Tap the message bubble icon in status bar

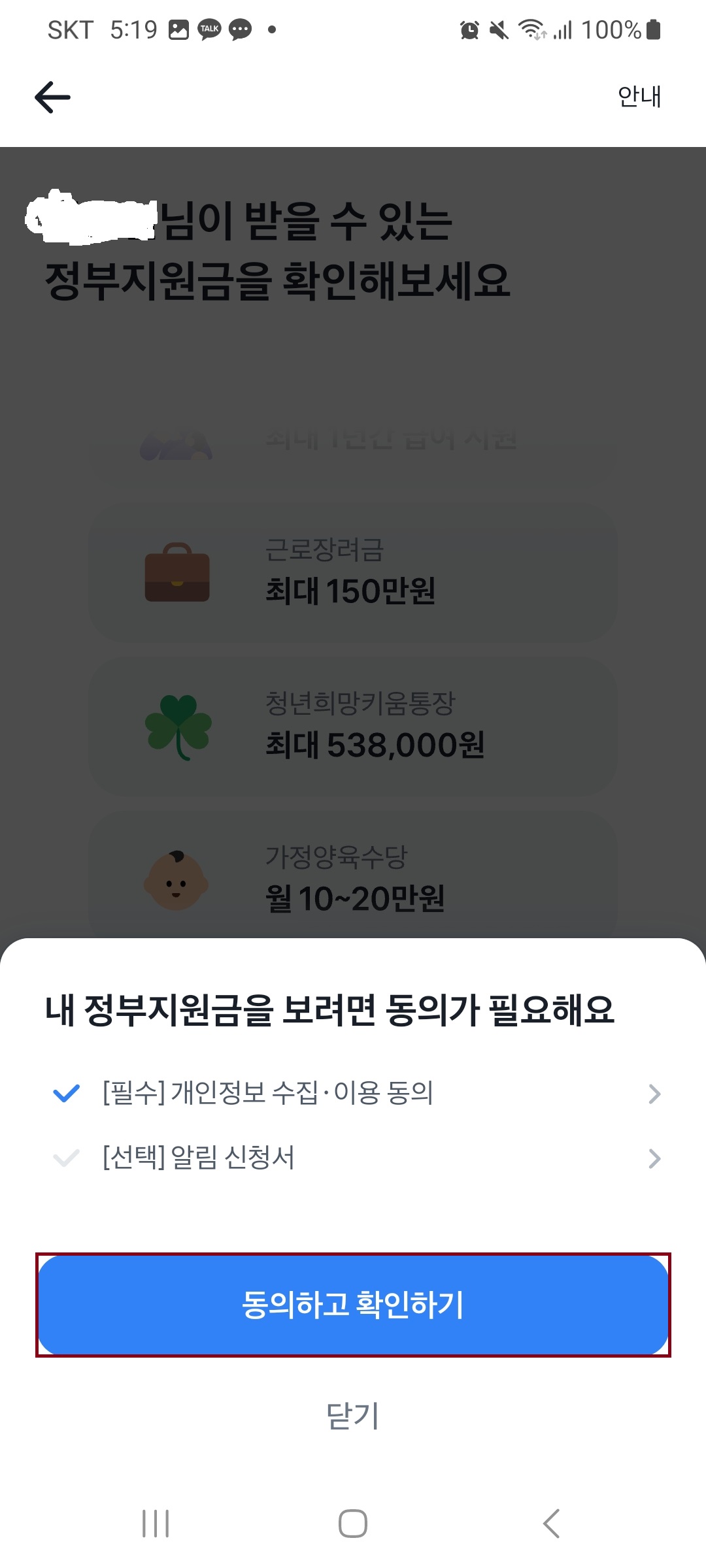tap(239, 29)
